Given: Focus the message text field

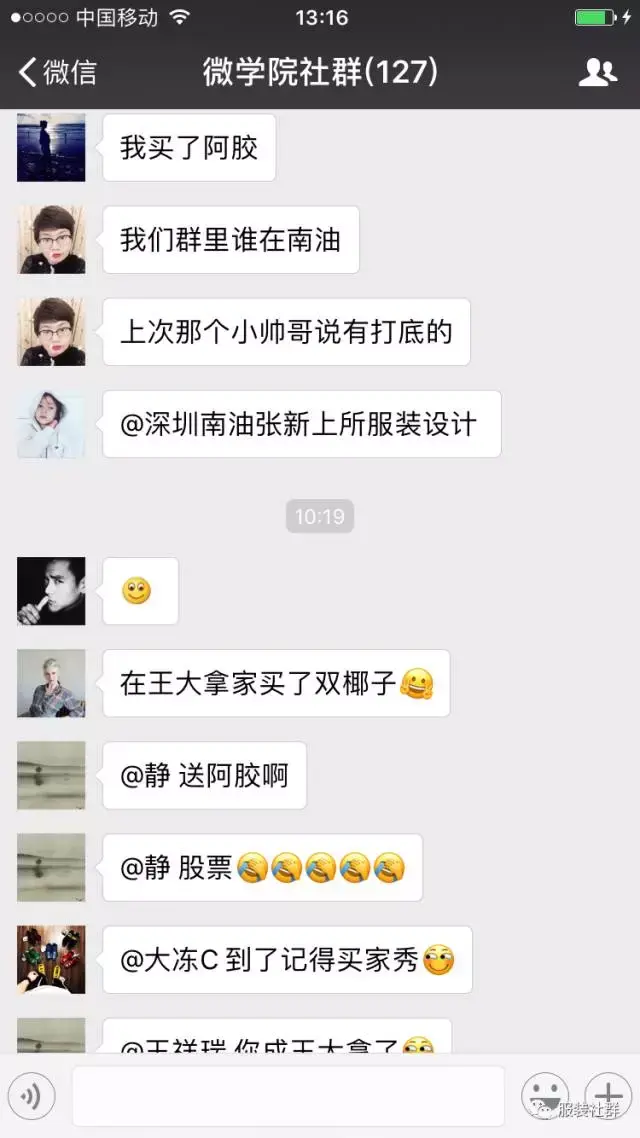Looking at the screenshot, I should tap(288, 1097).
